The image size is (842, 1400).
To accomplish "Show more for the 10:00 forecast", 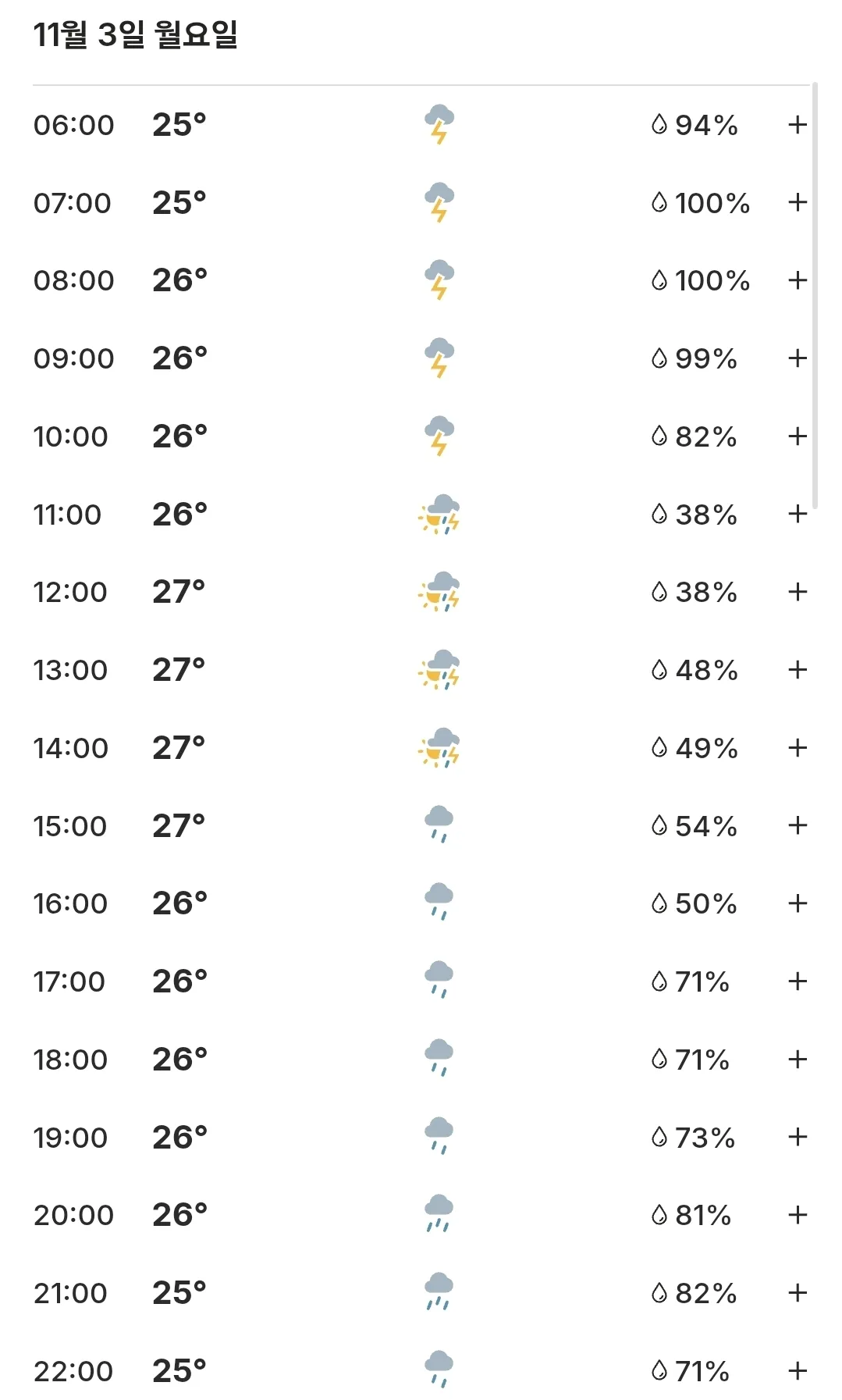I will [797, 436].
